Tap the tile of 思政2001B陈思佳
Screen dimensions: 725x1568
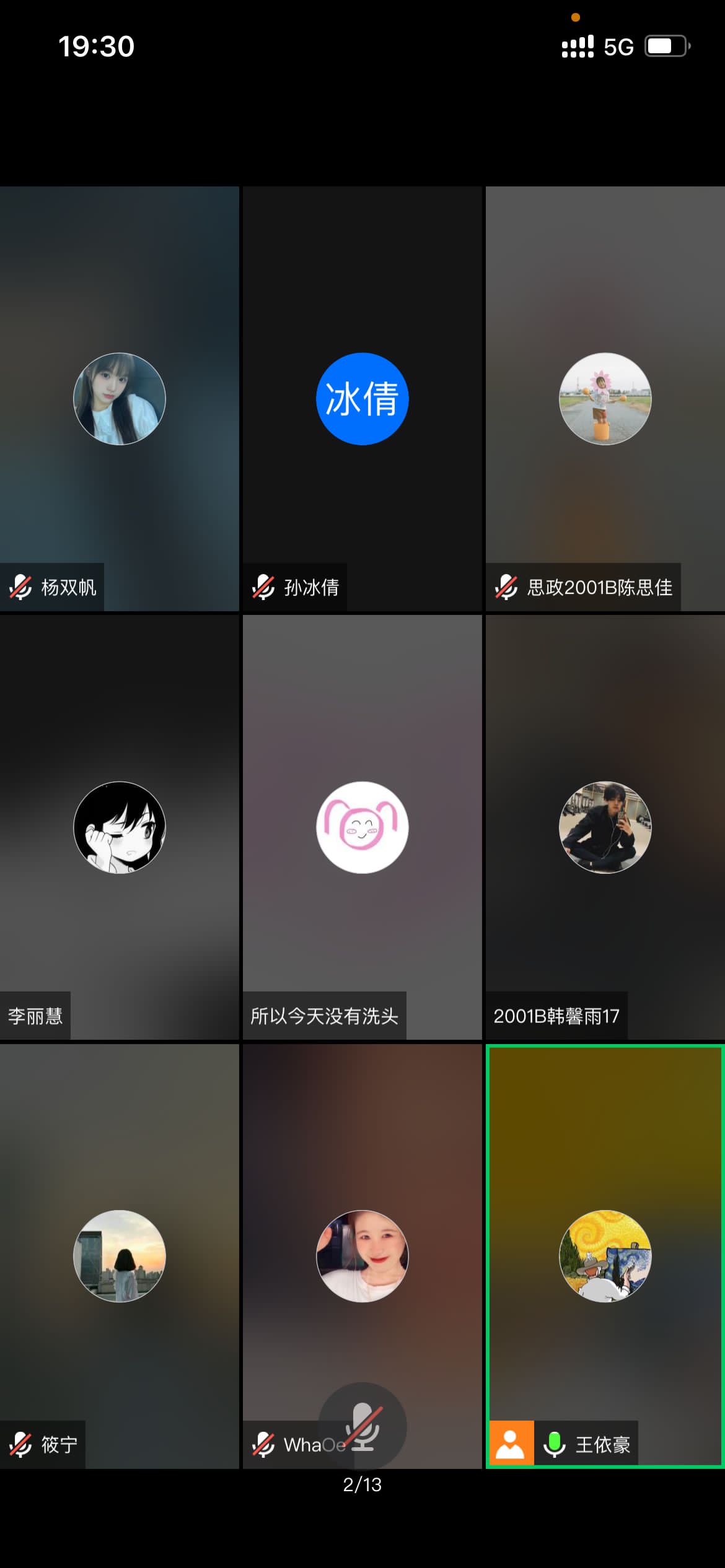(605, 399)
